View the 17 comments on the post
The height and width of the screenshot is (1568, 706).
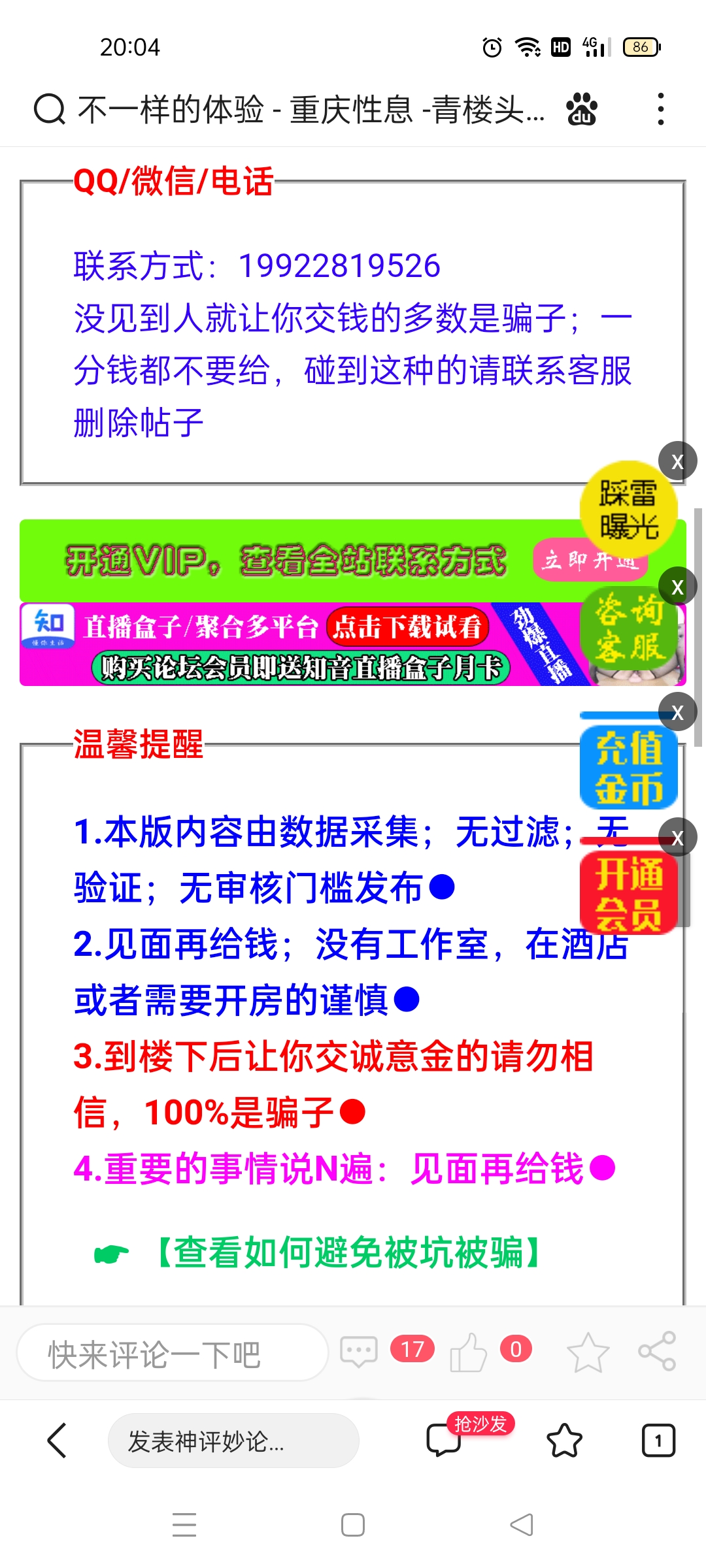360,1351
